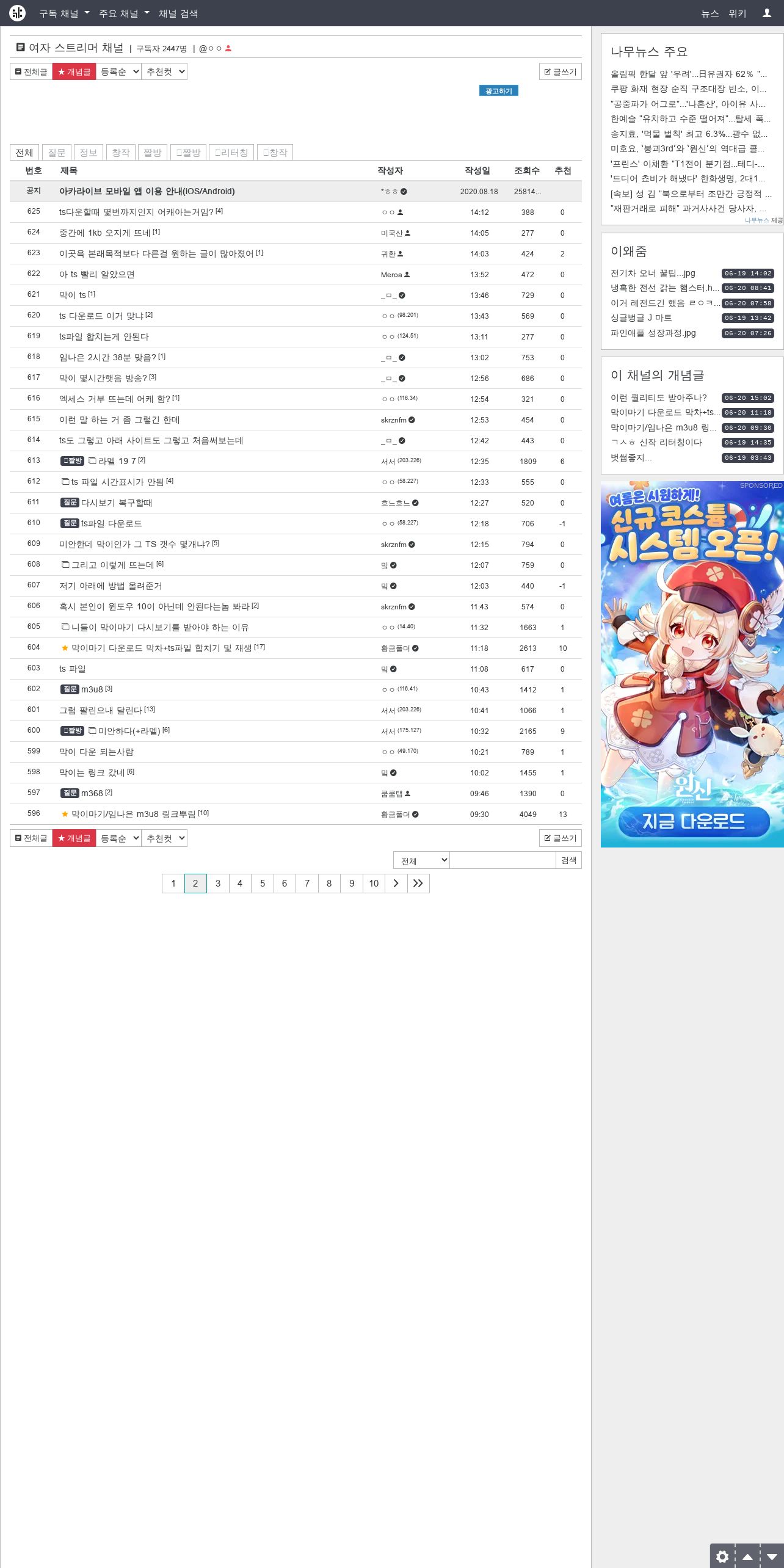Tap the top 글쓰기 write button
Viewport: 784px width, 1568px height.
[561, 71]
